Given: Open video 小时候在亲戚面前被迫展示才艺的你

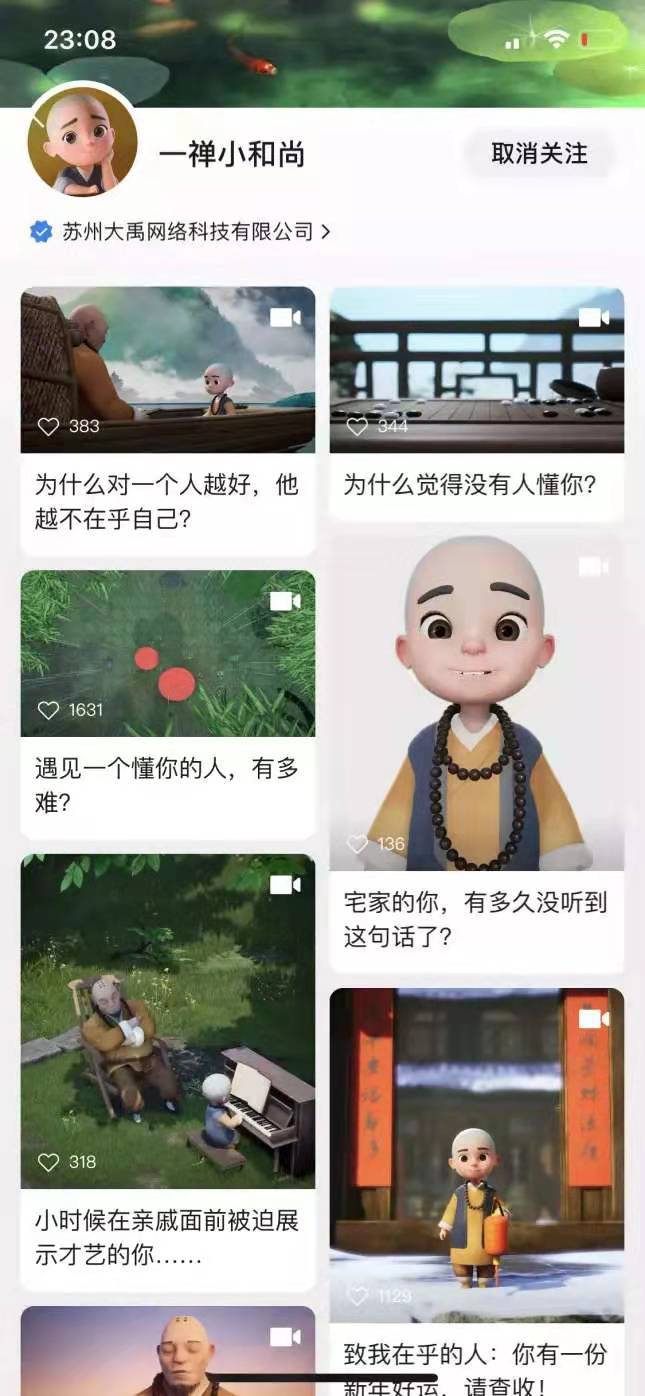Looking at the screenshot, I should tap(167, 1020).
